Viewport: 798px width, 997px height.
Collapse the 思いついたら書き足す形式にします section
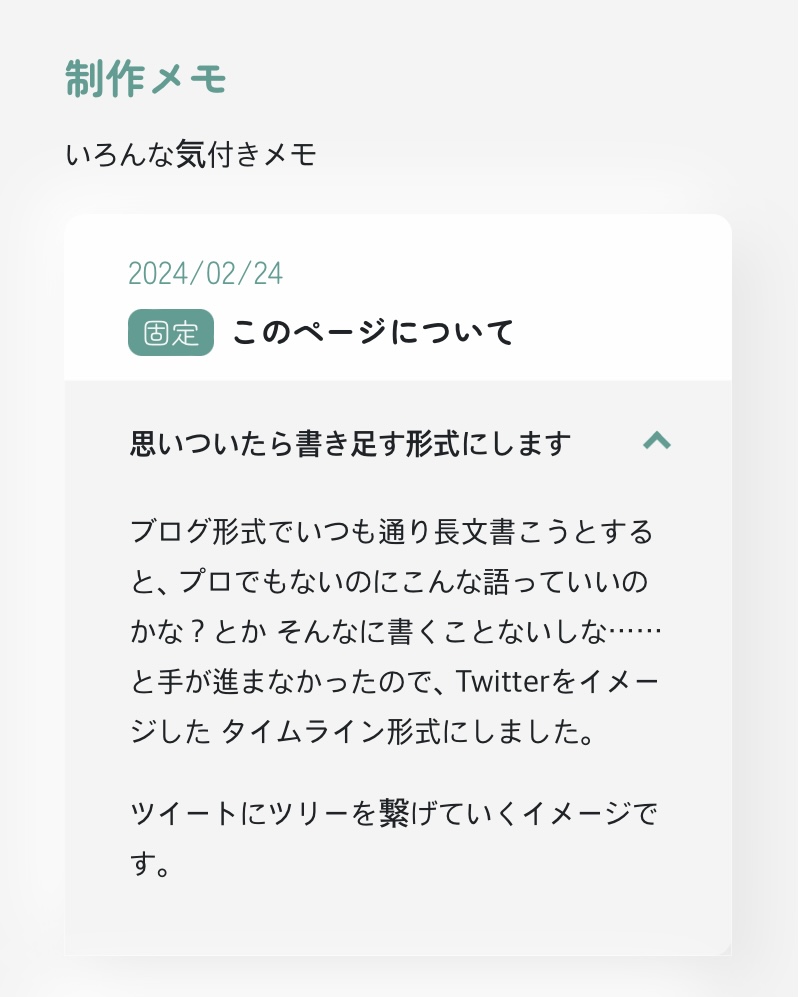click(656, 441)
